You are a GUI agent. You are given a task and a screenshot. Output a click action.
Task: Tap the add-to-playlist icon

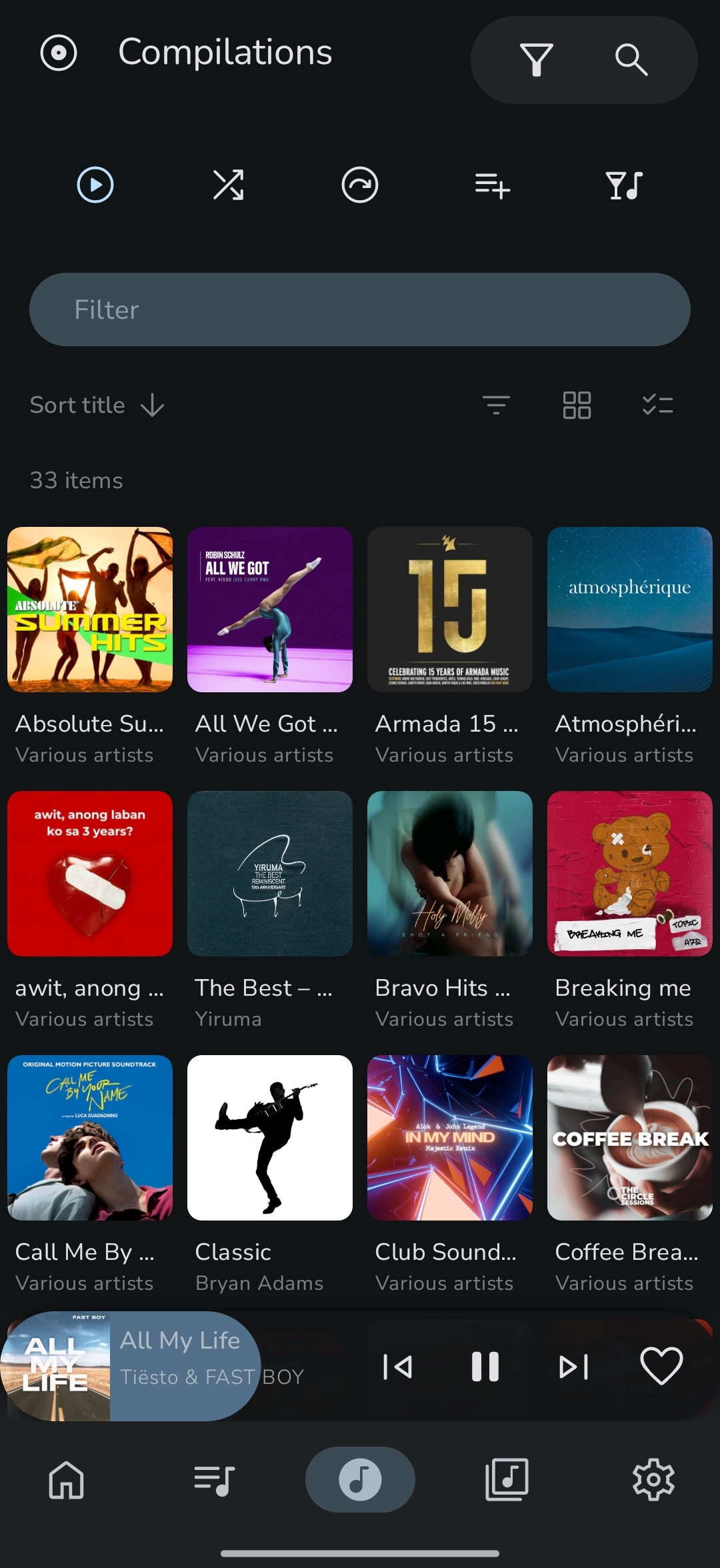[x=492, y=185]
